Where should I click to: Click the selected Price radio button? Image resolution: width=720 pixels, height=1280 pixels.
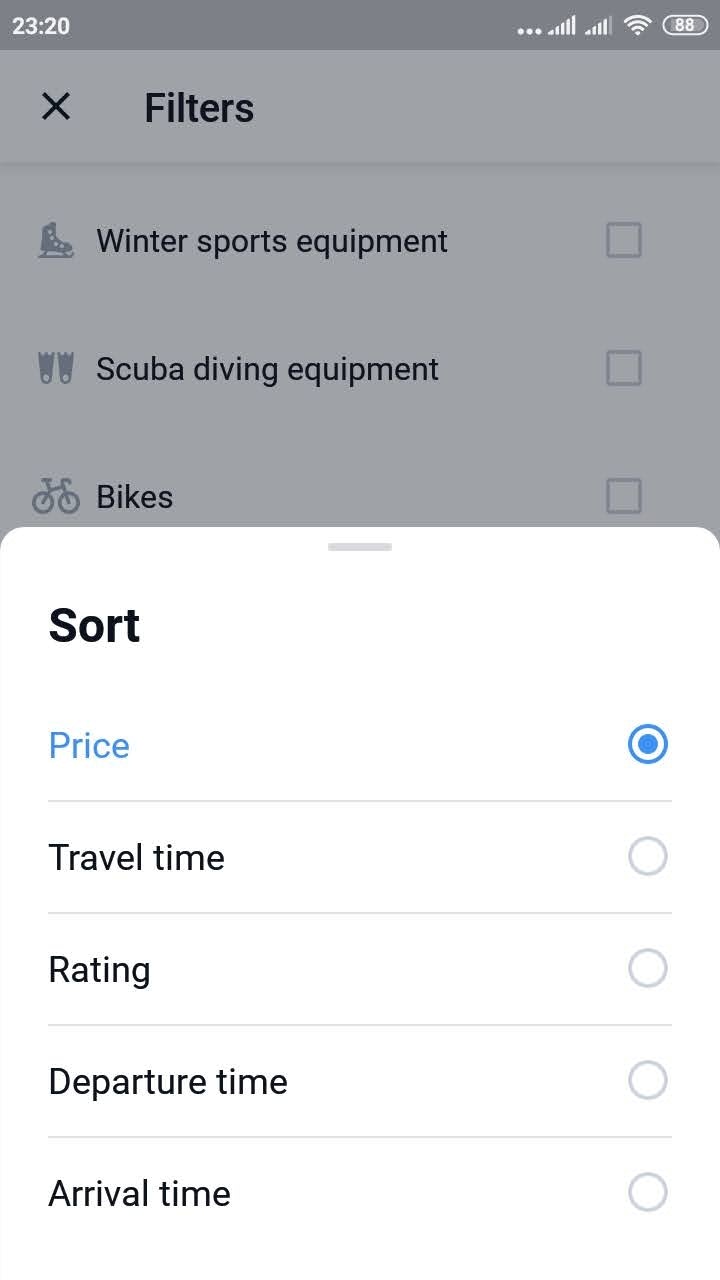point(648,744)
